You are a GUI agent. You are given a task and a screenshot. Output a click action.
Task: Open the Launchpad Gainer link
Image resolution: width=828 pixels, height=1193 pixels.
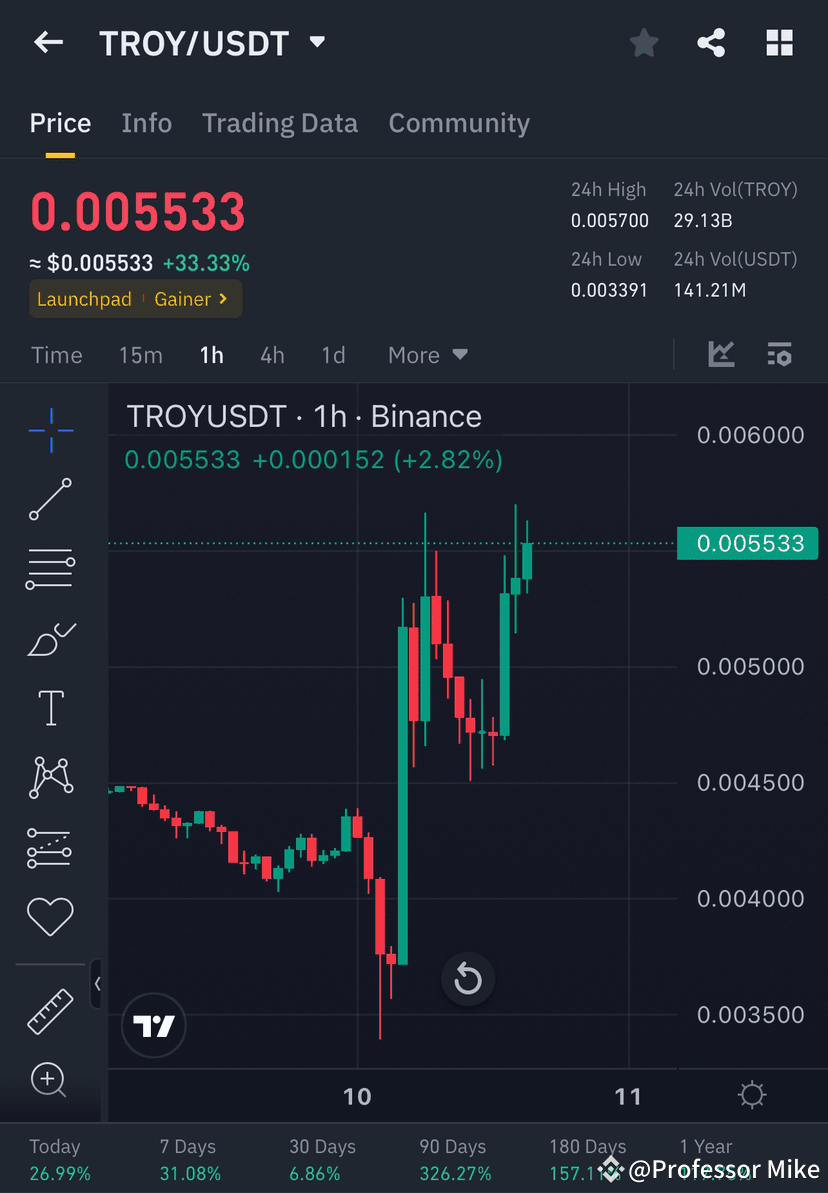coord(135,298)
